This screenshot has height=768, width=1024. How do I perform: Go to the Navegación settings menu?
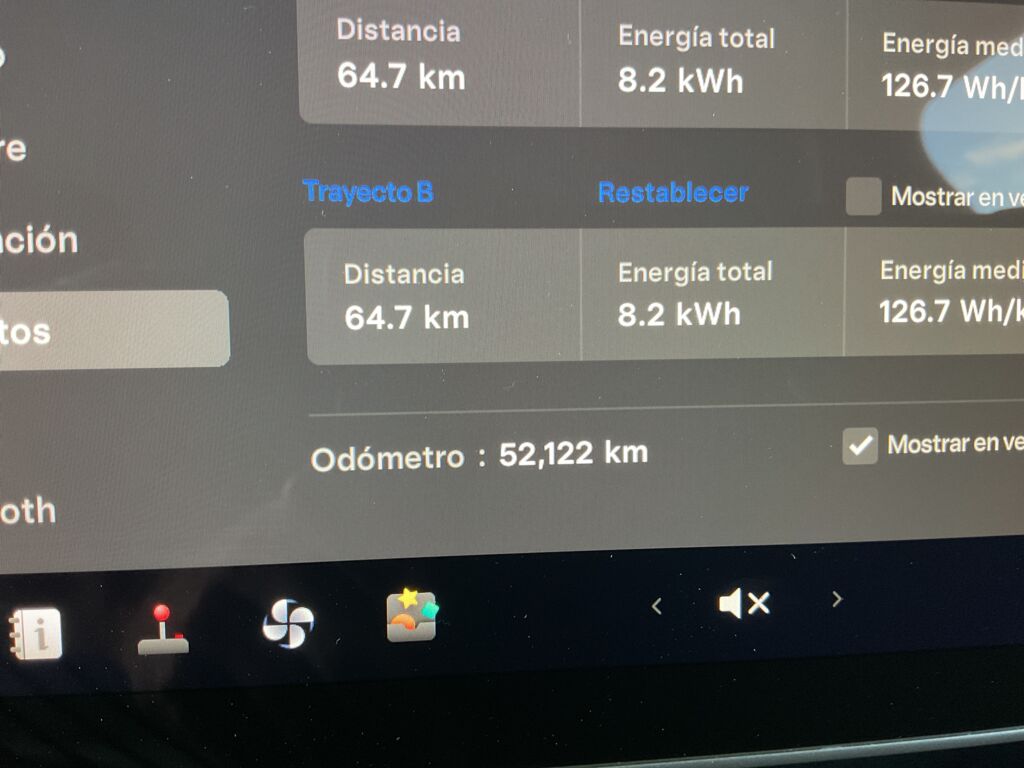[38, 240]
